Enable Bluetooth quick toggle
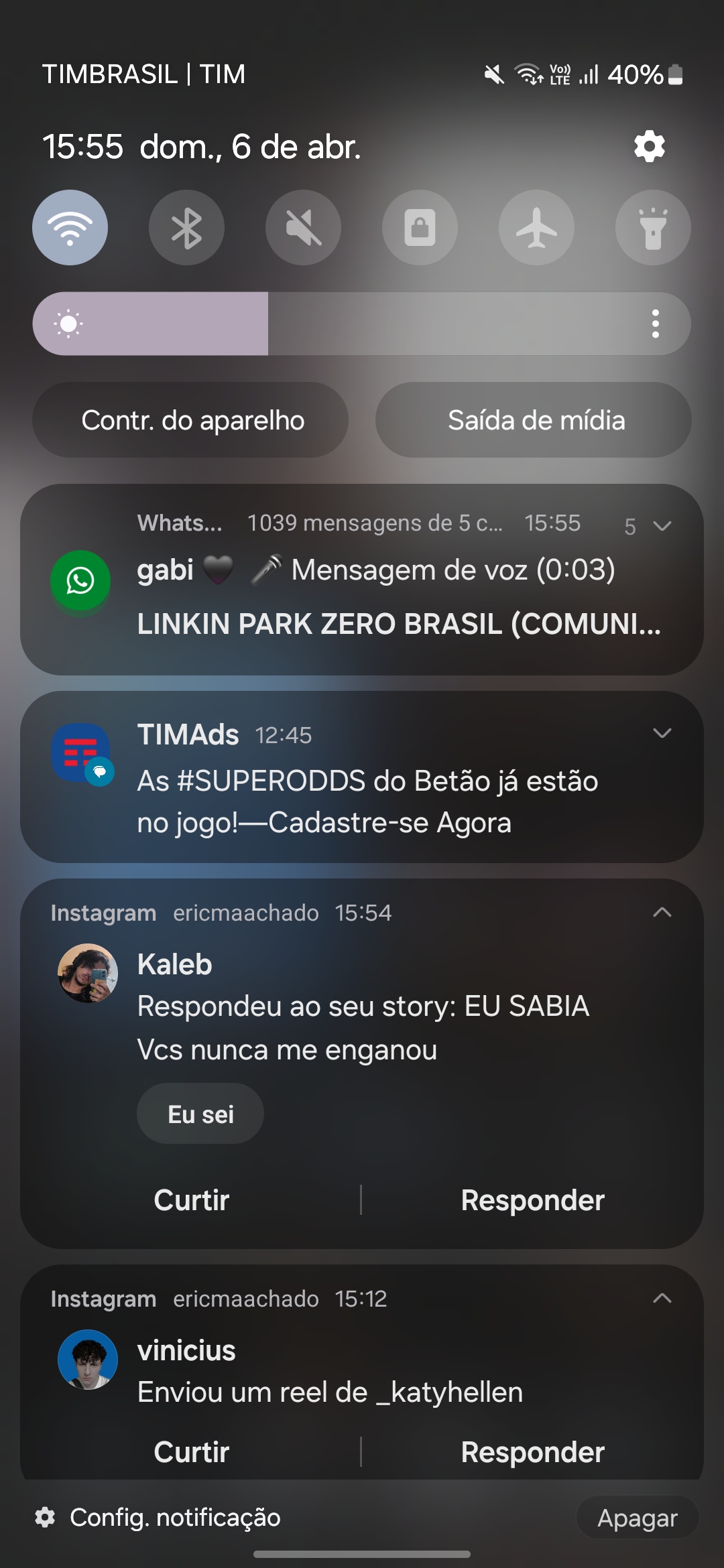The image size is (724, 1568). click(x=186, y=228)
